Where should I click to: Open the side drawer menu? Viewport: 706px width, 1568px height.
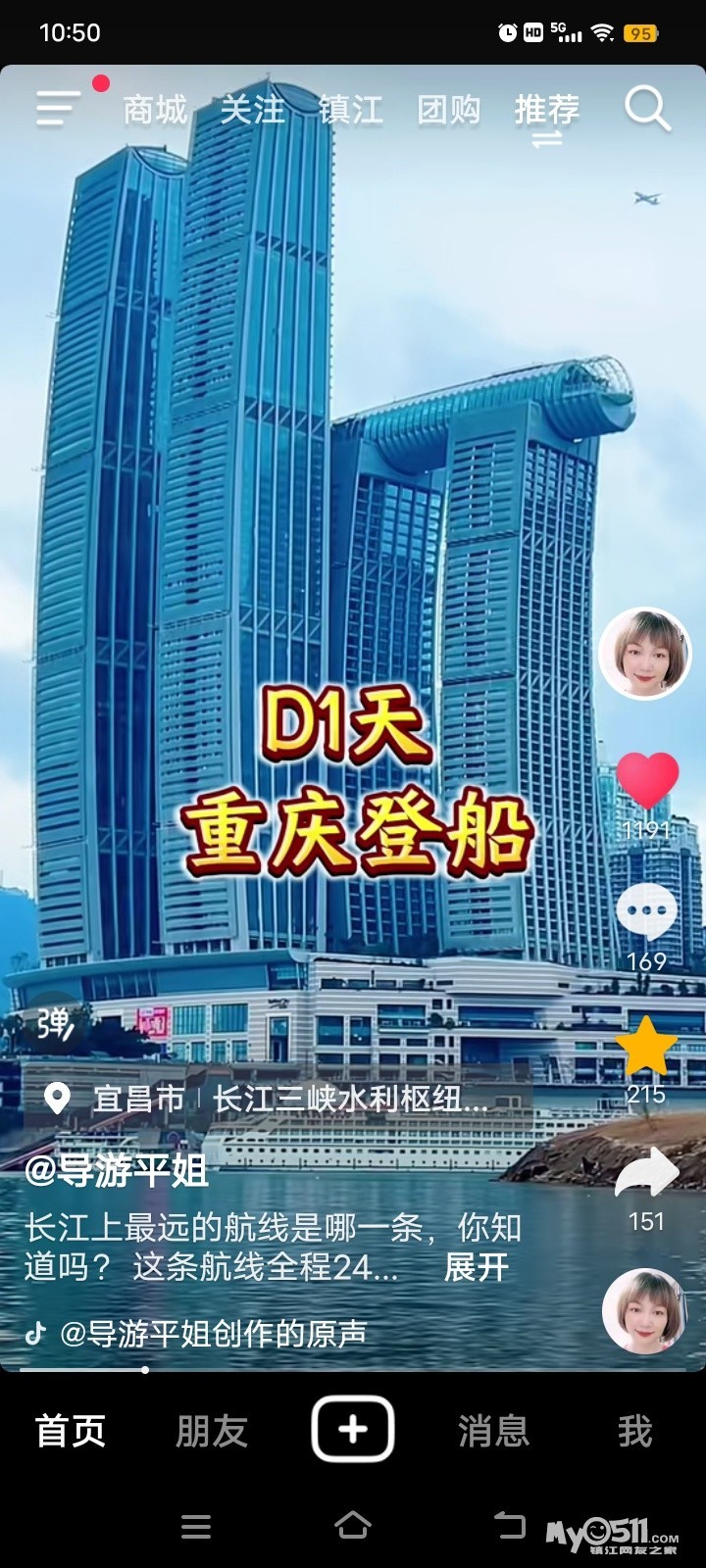coord(59,108)
